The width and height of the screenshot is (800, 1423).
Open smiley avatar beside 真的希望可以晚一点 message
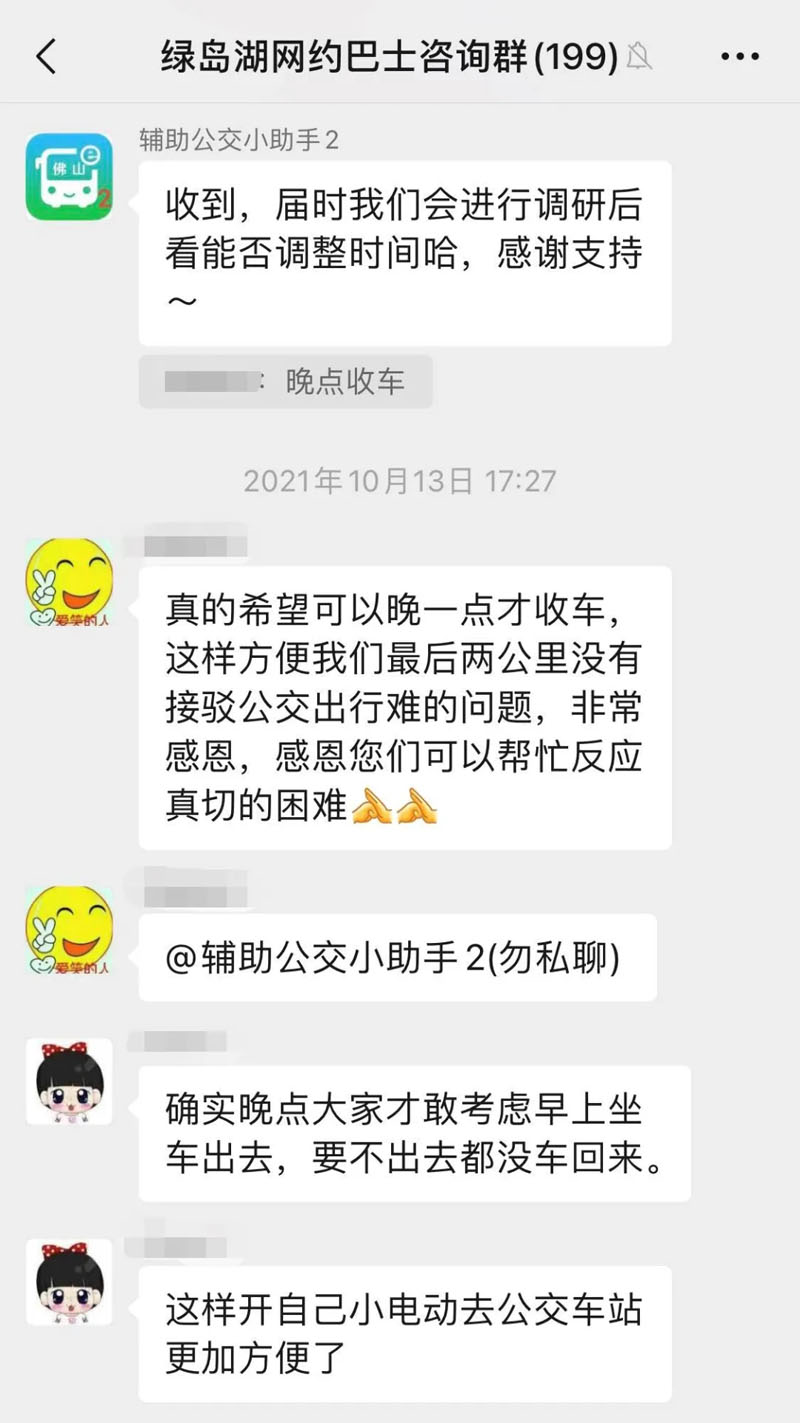[69, 582]
